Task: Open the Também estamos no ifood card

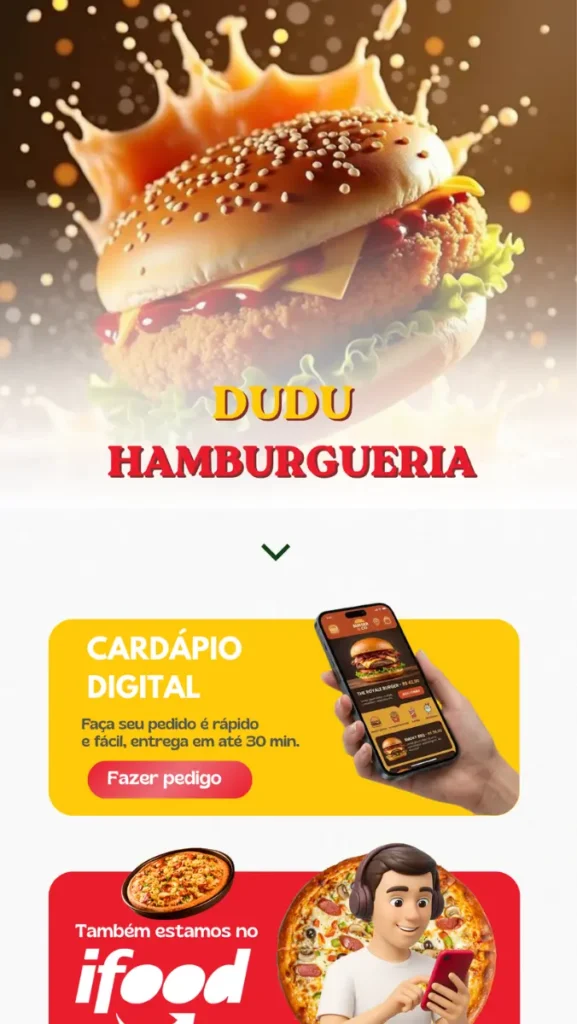Action: pos(284,947)
